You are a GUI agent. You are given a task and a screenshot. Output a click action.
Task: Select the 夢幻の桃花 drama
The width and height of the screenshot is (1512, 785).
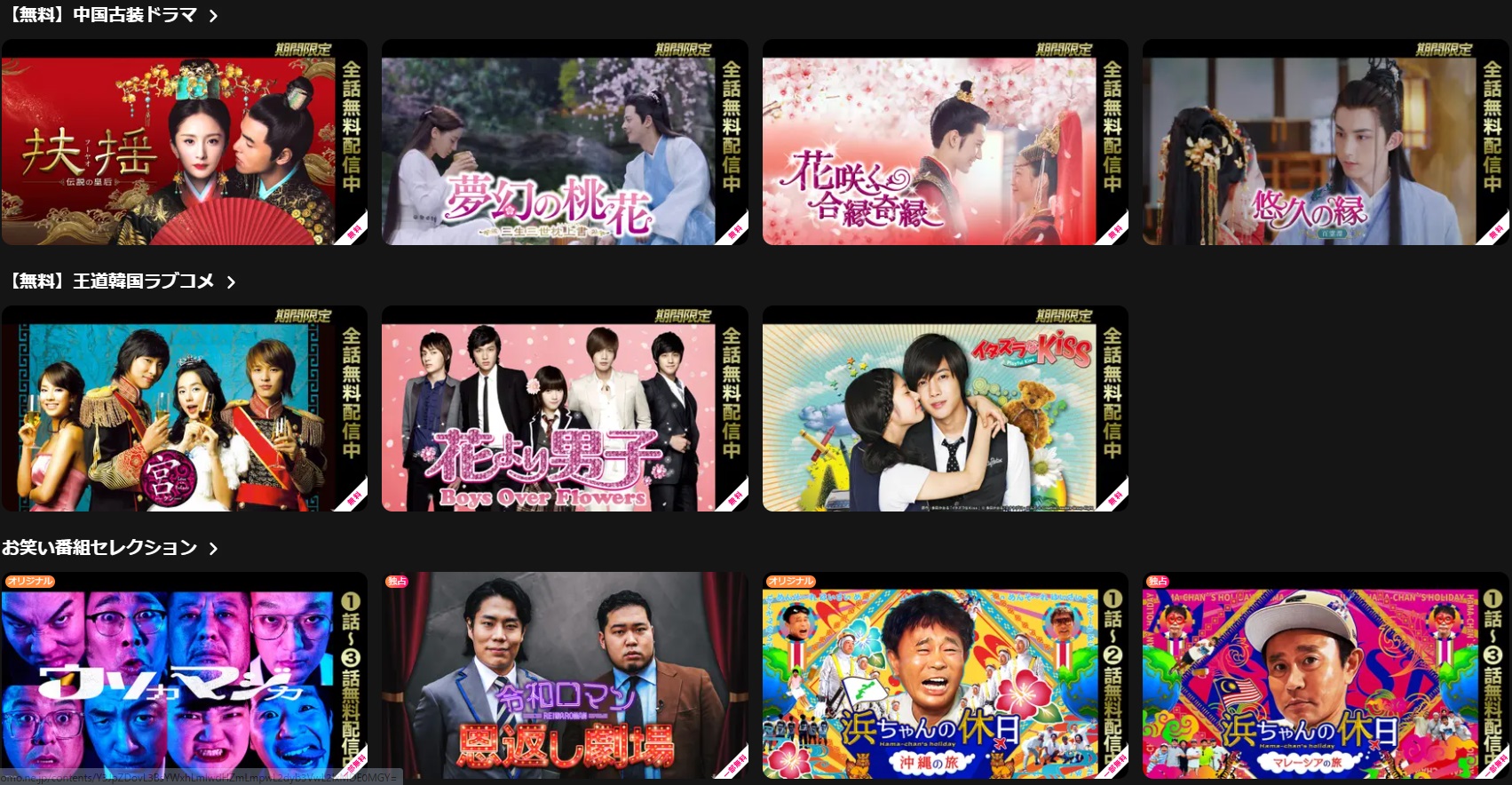pos(564,143)
